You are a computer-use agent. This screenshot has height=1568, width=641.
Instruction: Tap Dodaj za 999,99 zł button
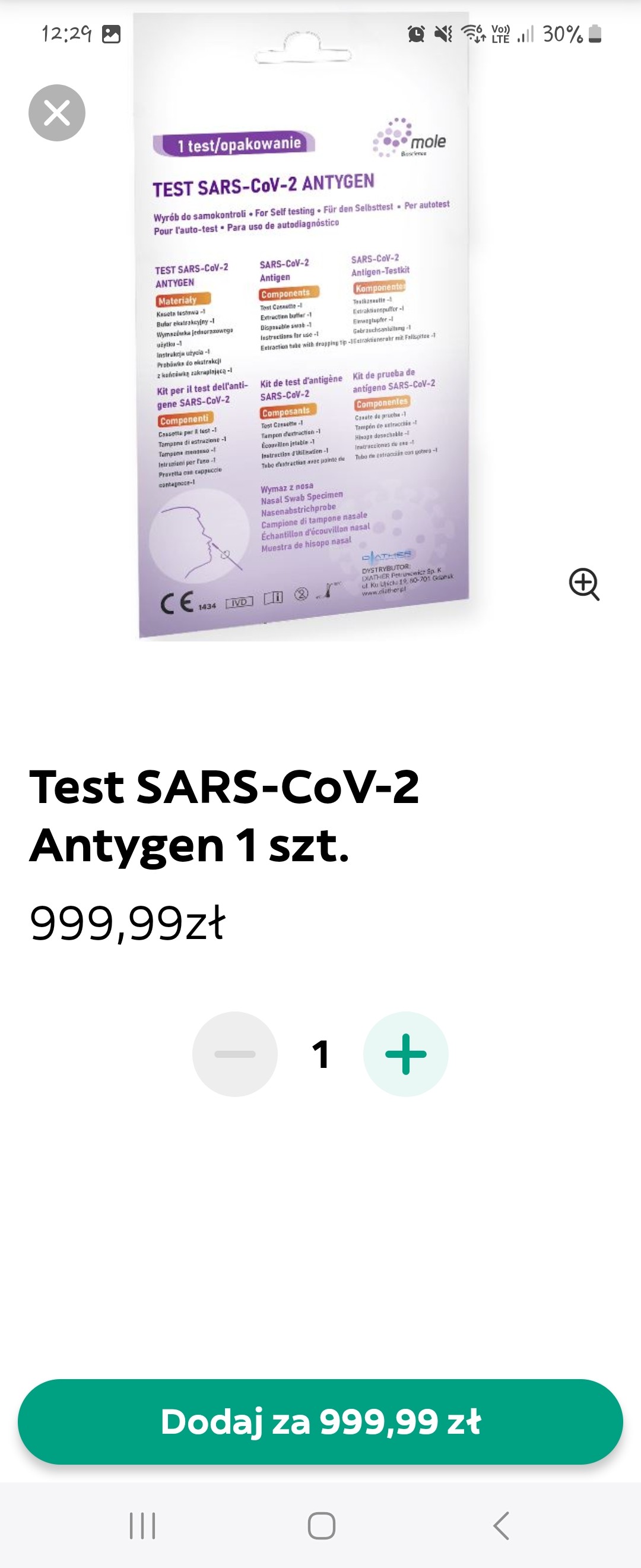click(320, 1421)
